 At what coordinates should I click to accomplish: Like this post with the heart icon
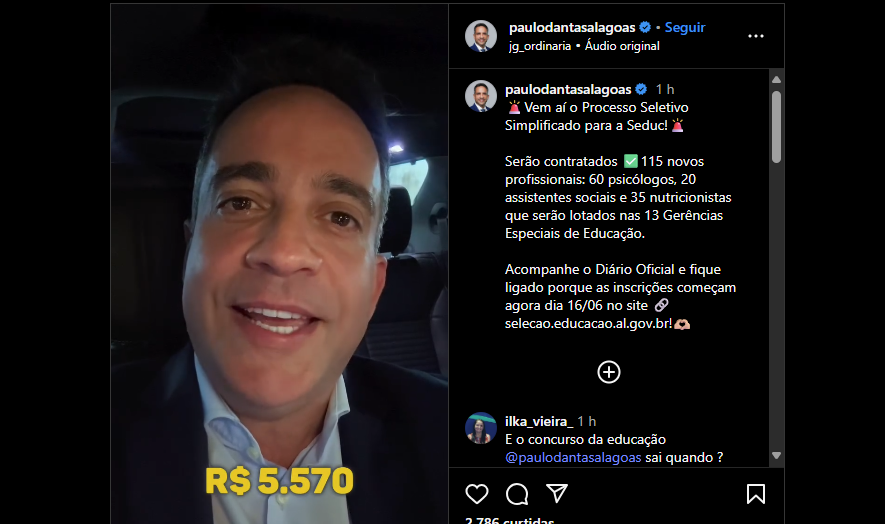(477, 493)
